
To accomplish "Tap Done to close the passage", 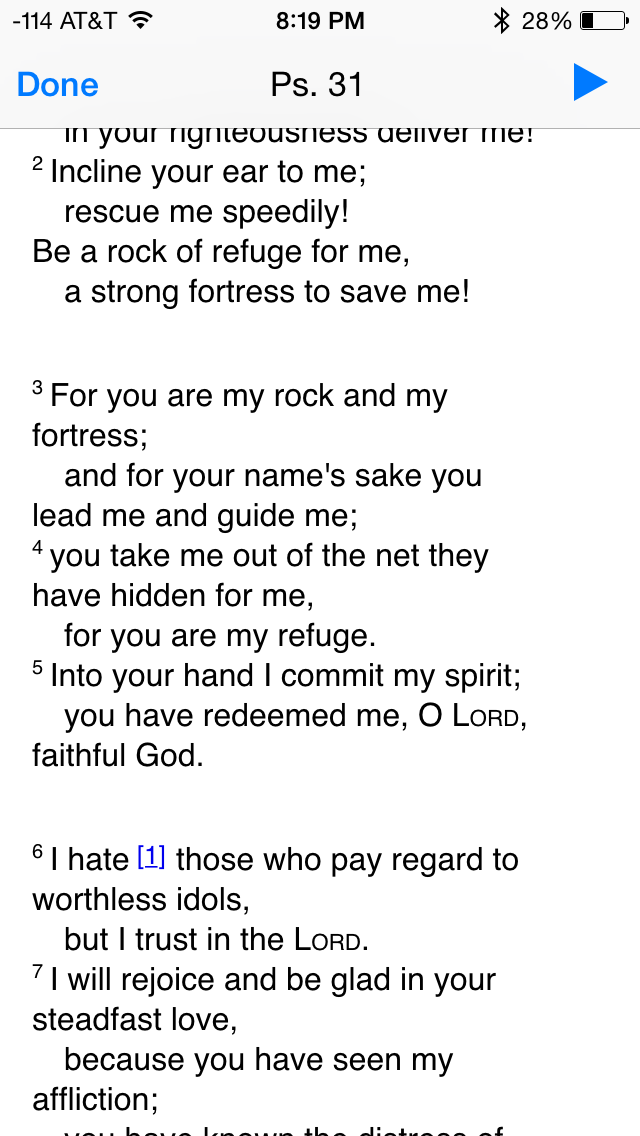I will pyautogui.click(x=57, y=84).
